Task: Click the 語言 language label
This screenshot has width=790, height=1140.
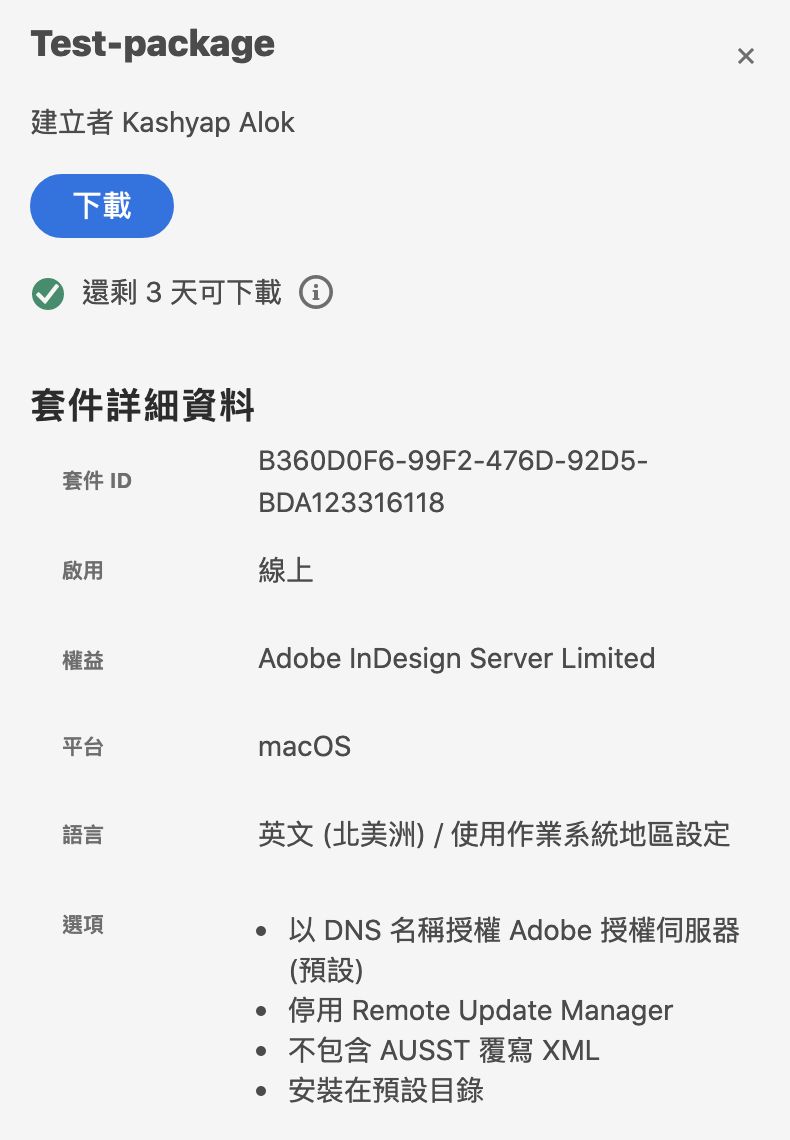Action: [x=83, y=835]
